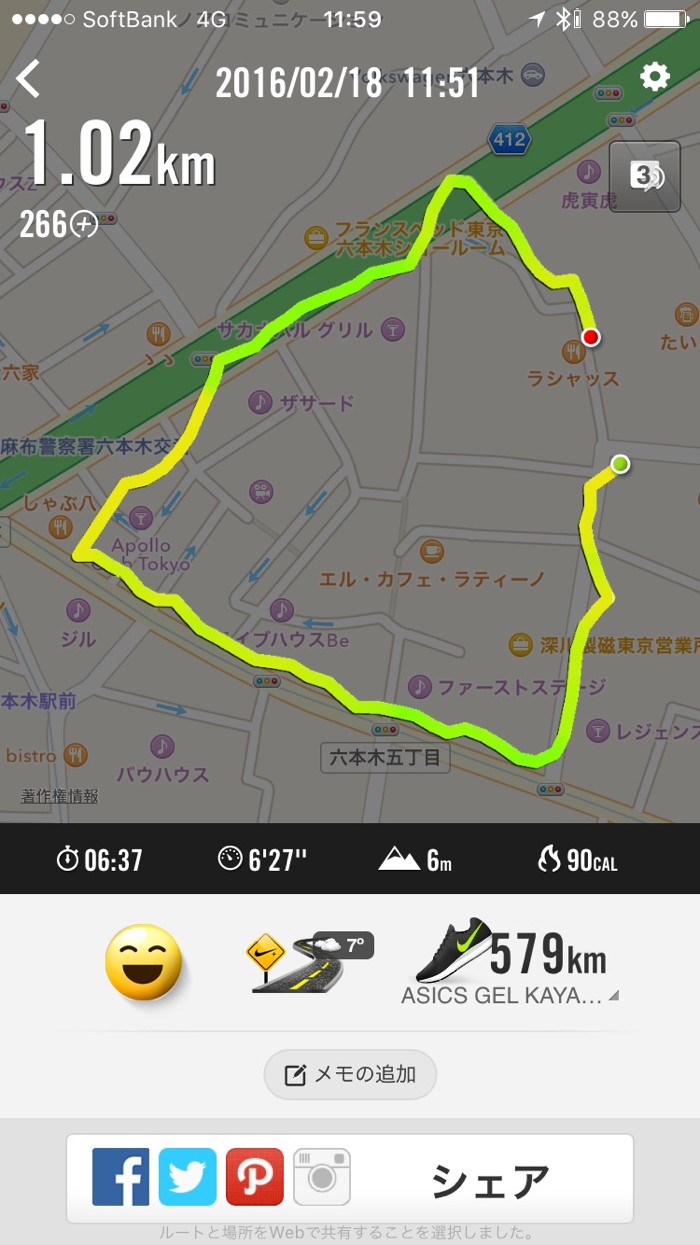Image resolution: width=700 pixels, height=1245 pixels.
Task: Open the settings gear
Action: click(655, 77)
